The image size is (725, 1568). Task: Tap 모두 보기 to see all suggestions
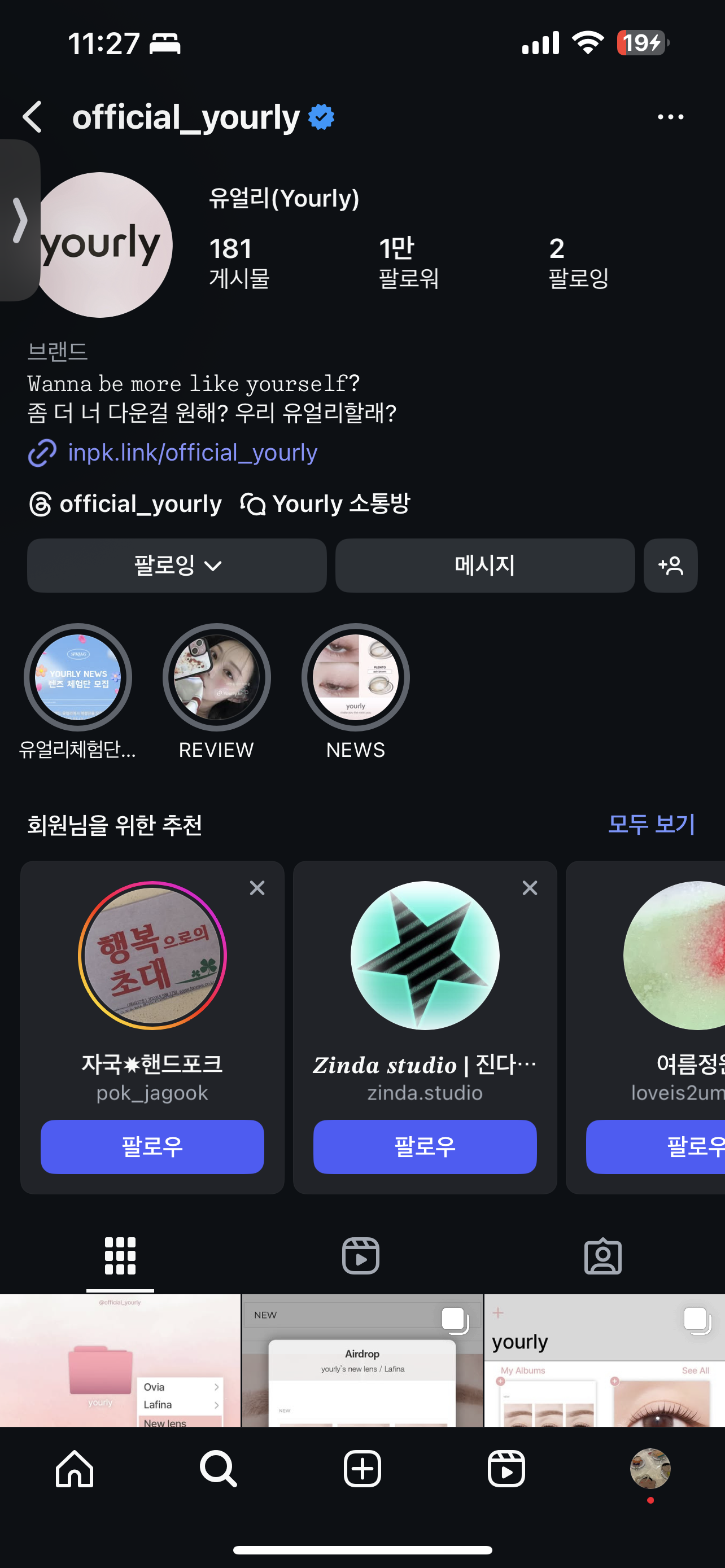650,824
